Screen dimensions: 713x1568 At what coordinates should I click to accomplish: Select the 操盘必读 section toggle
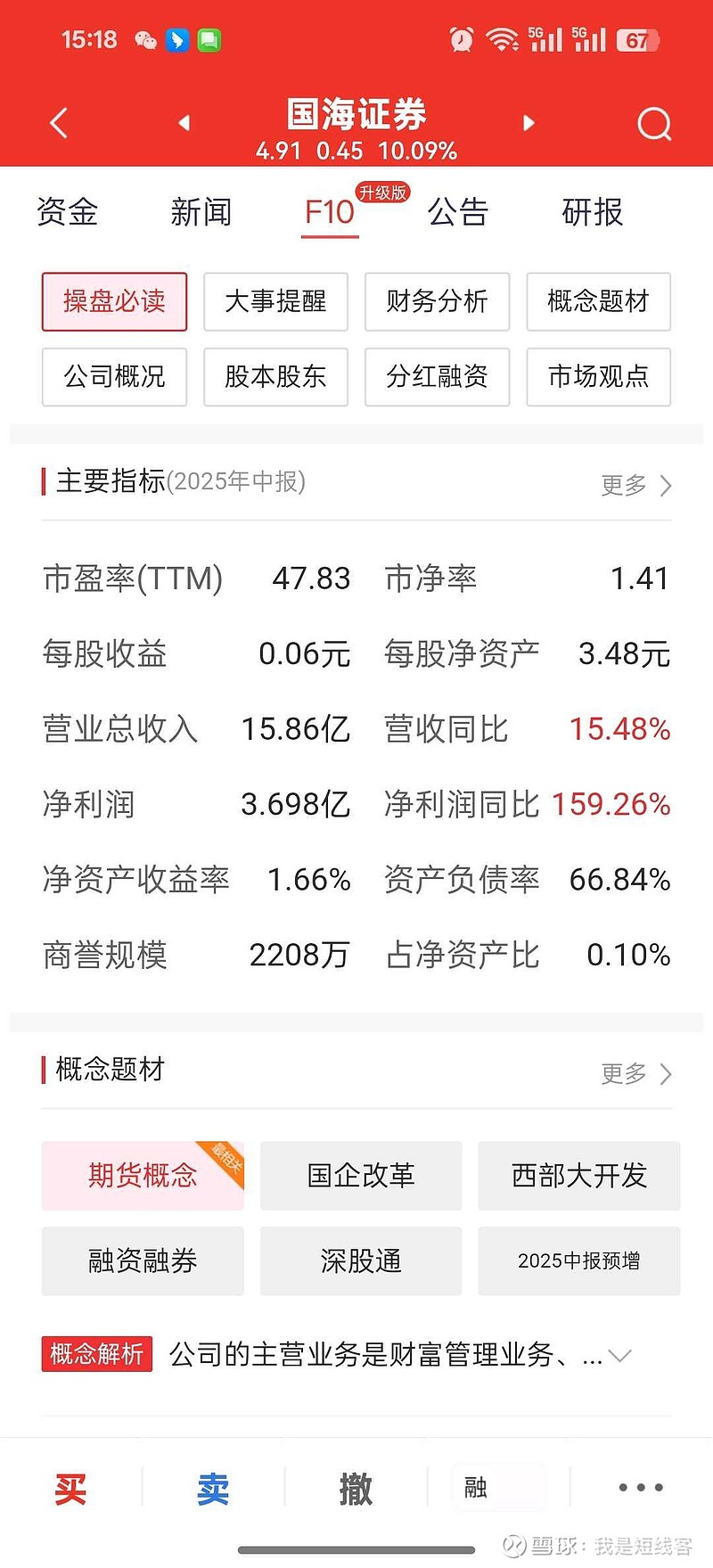pyautogui.click(x=114, y=301)
